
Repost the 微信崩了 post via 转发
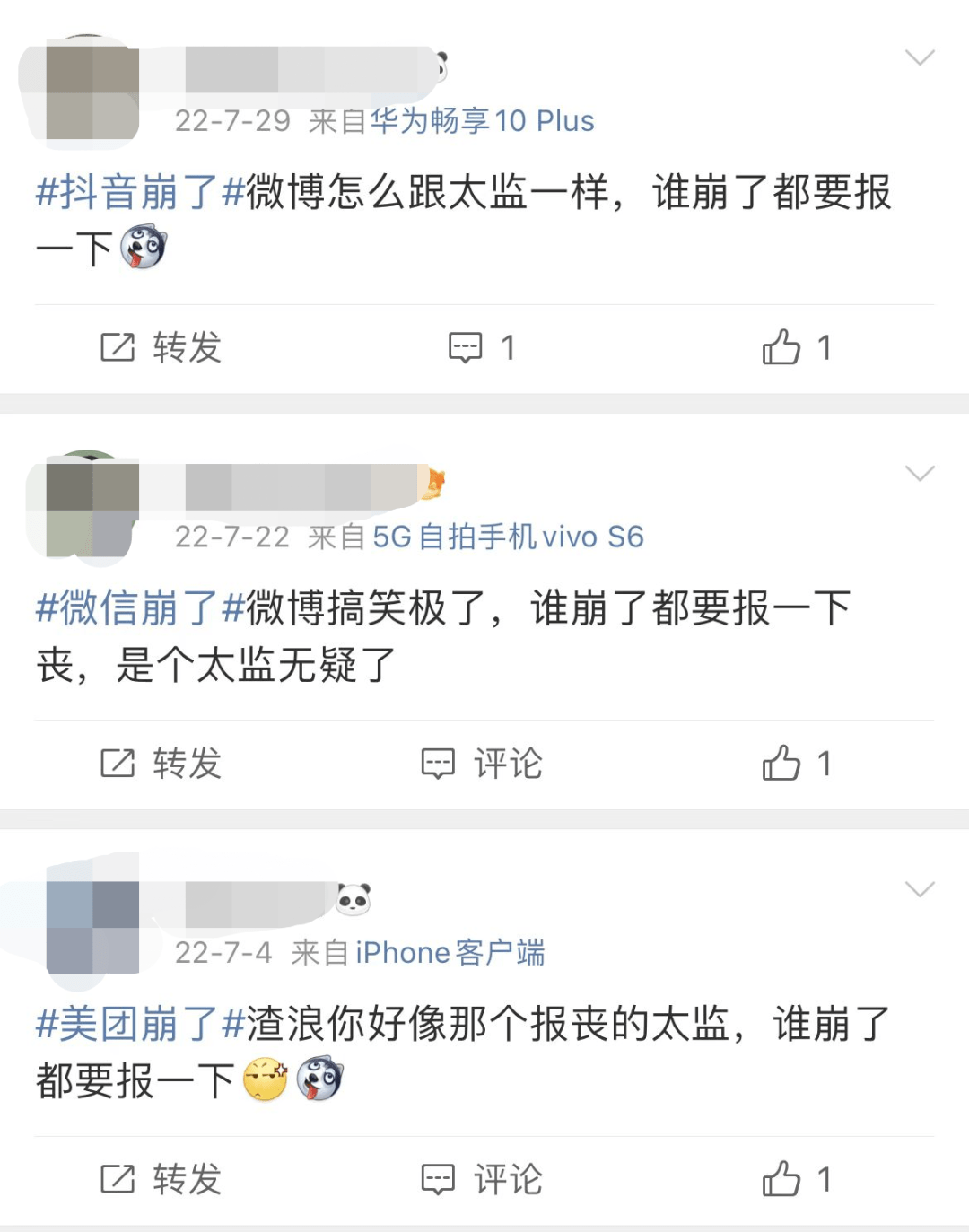click(x=161, y=764)
